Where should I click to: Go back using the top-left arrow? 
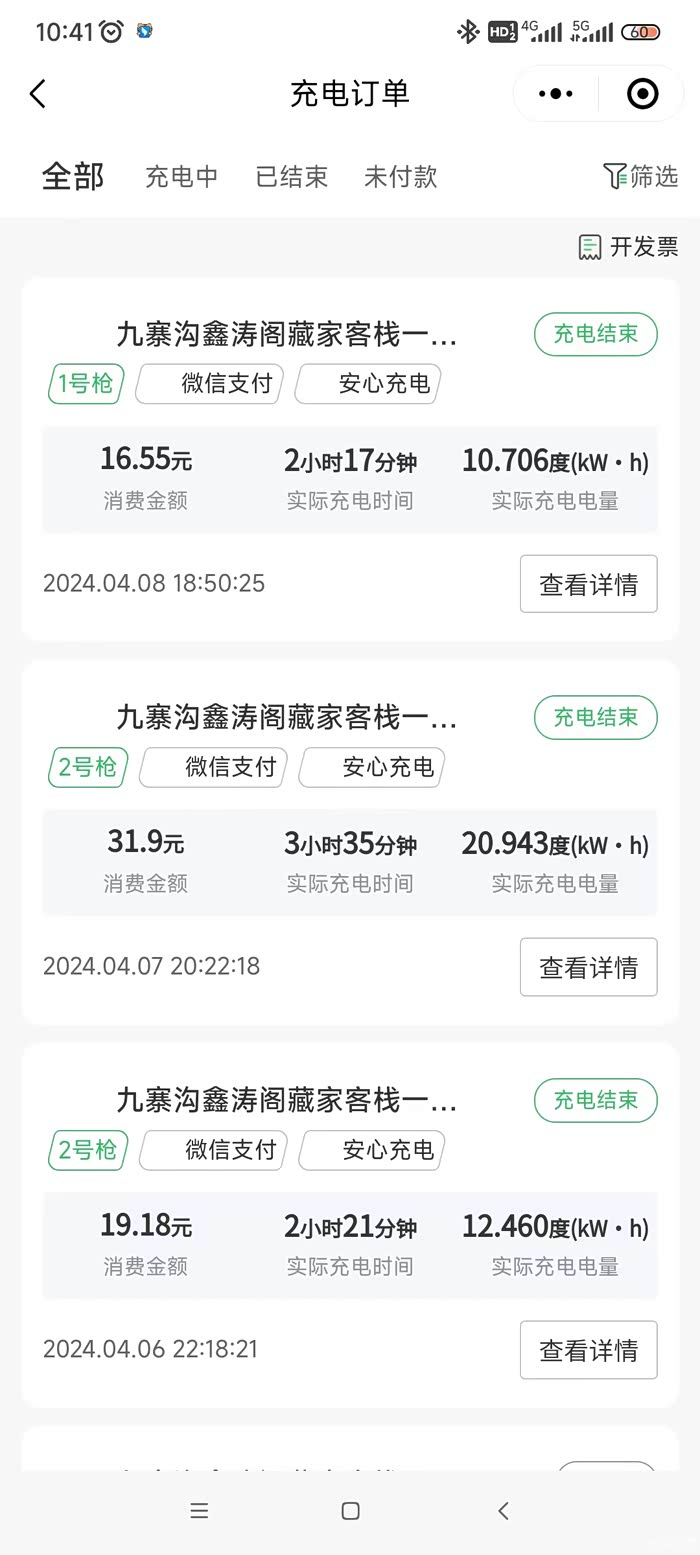pos(38,94)
